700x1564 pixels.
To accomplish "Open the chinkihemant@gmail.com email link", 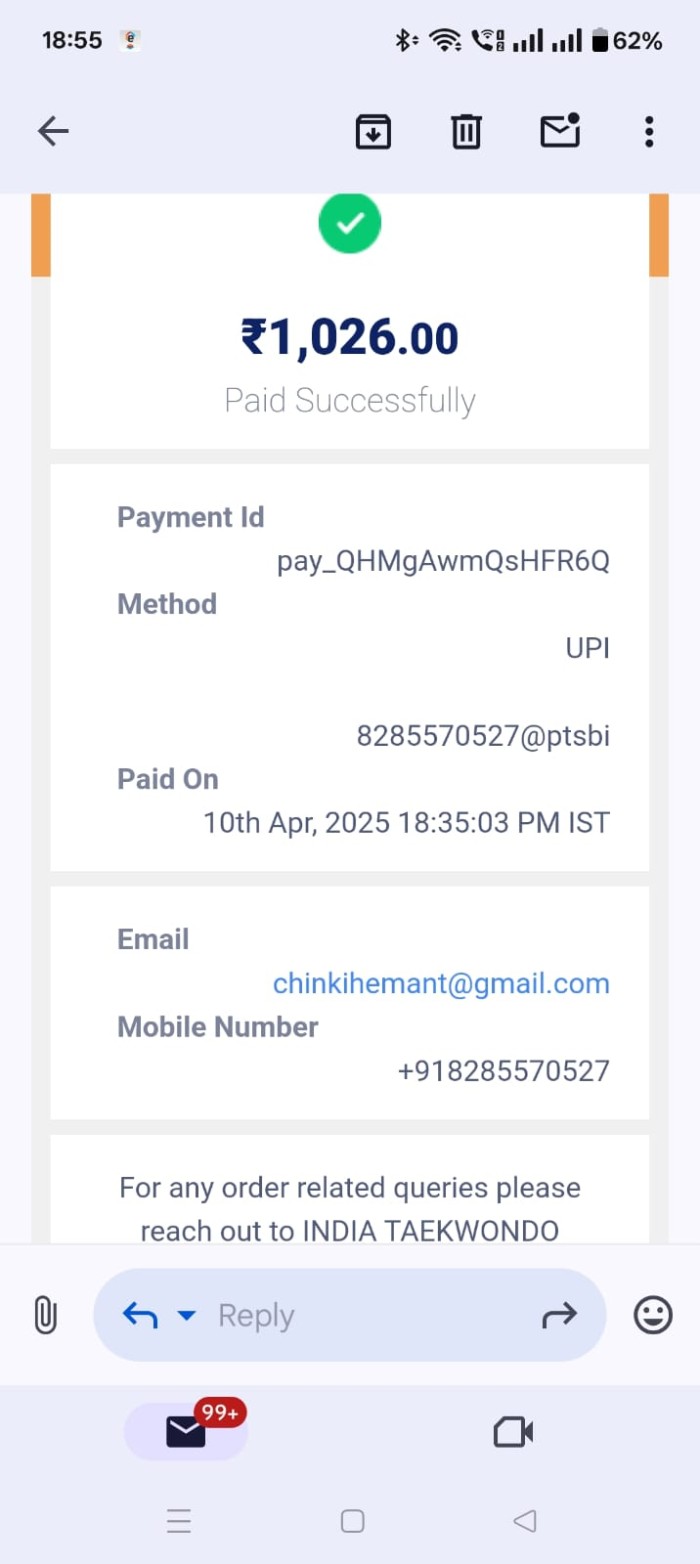I will (x=441, y=983).
